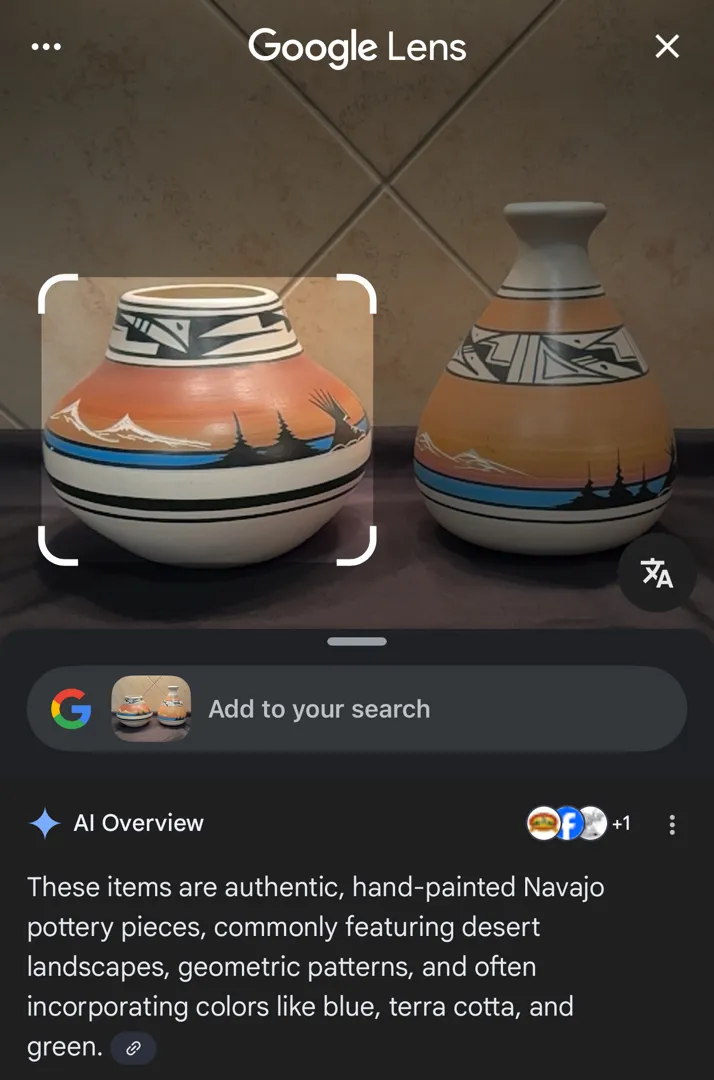This screenshot has height=1080, width=714.
Task: Tap the pottery thumbnail in the search bar
Action: (151, 708)
